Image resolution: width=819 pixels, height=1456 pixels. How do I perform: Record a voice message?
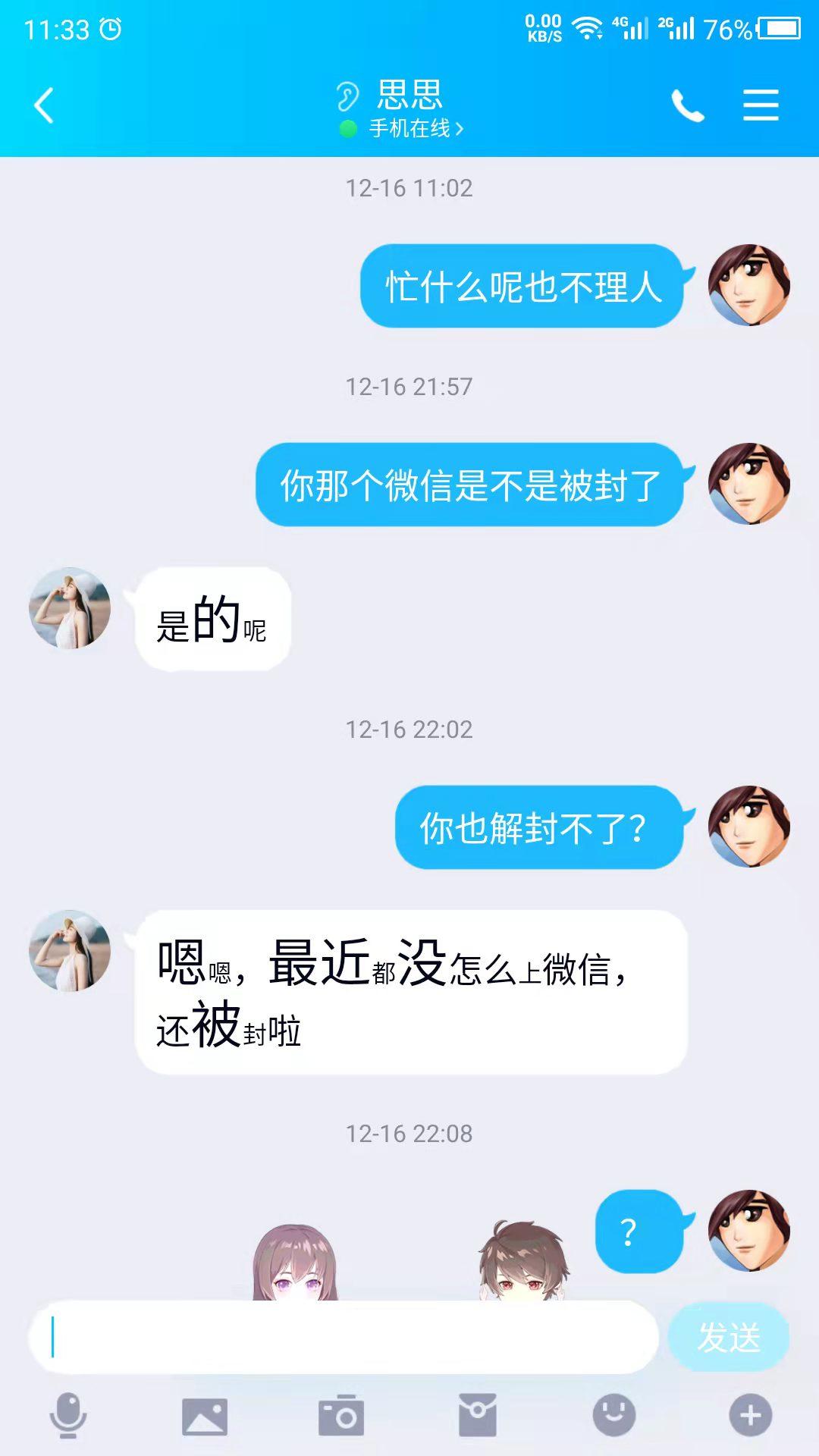68,1415
